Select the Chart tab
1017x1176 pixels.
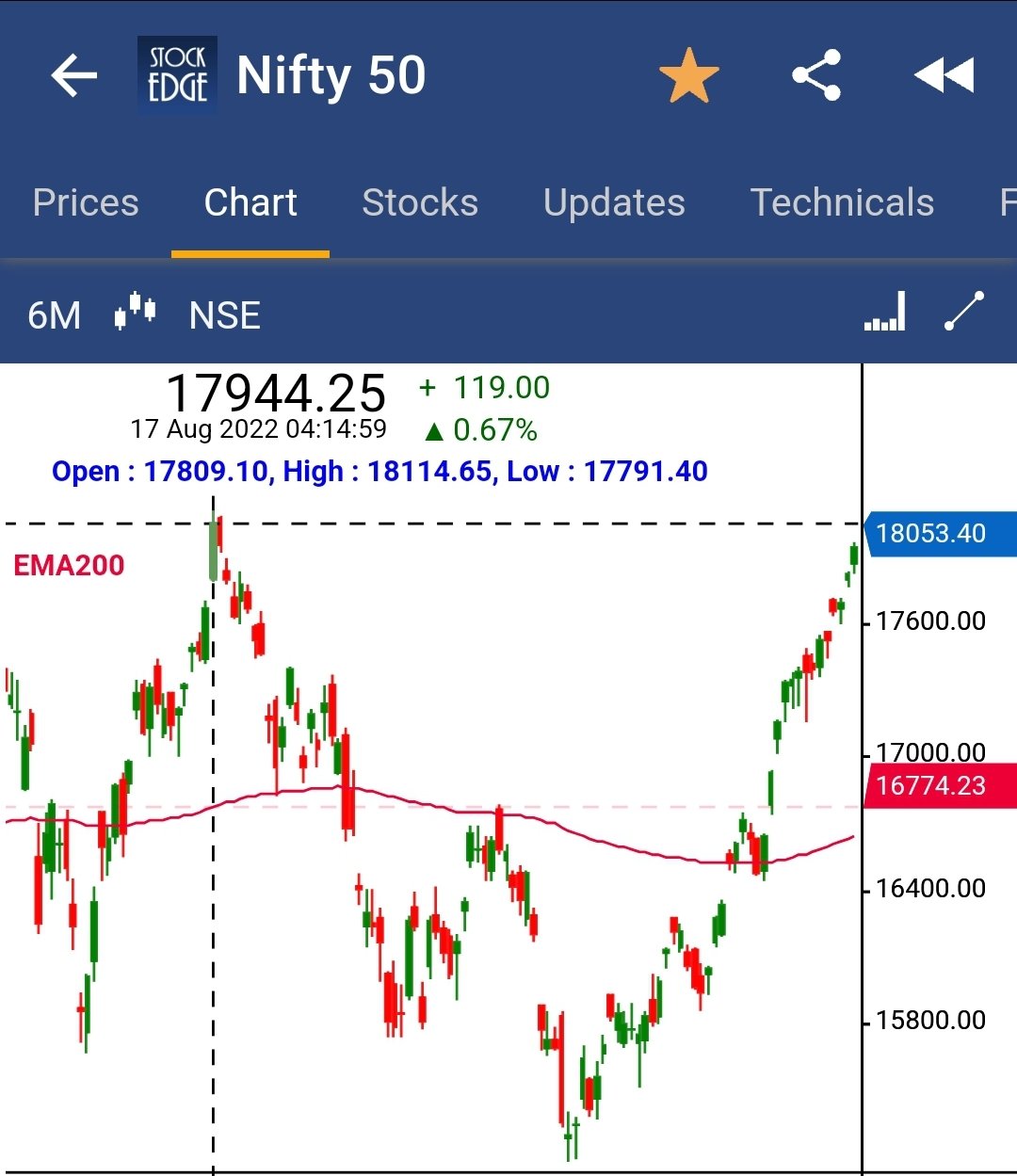[x=250, y=202]
